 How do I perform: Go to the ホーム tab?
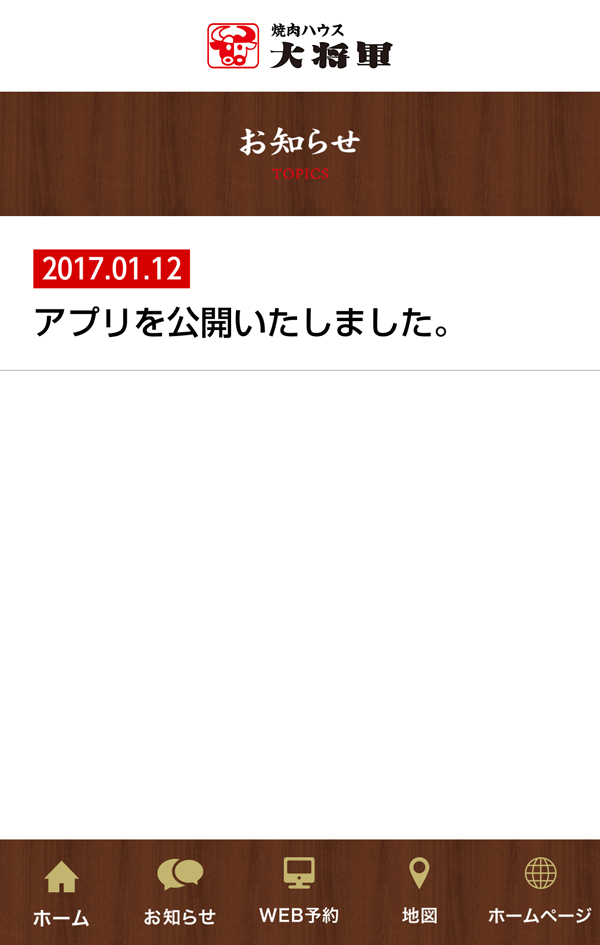61,892
